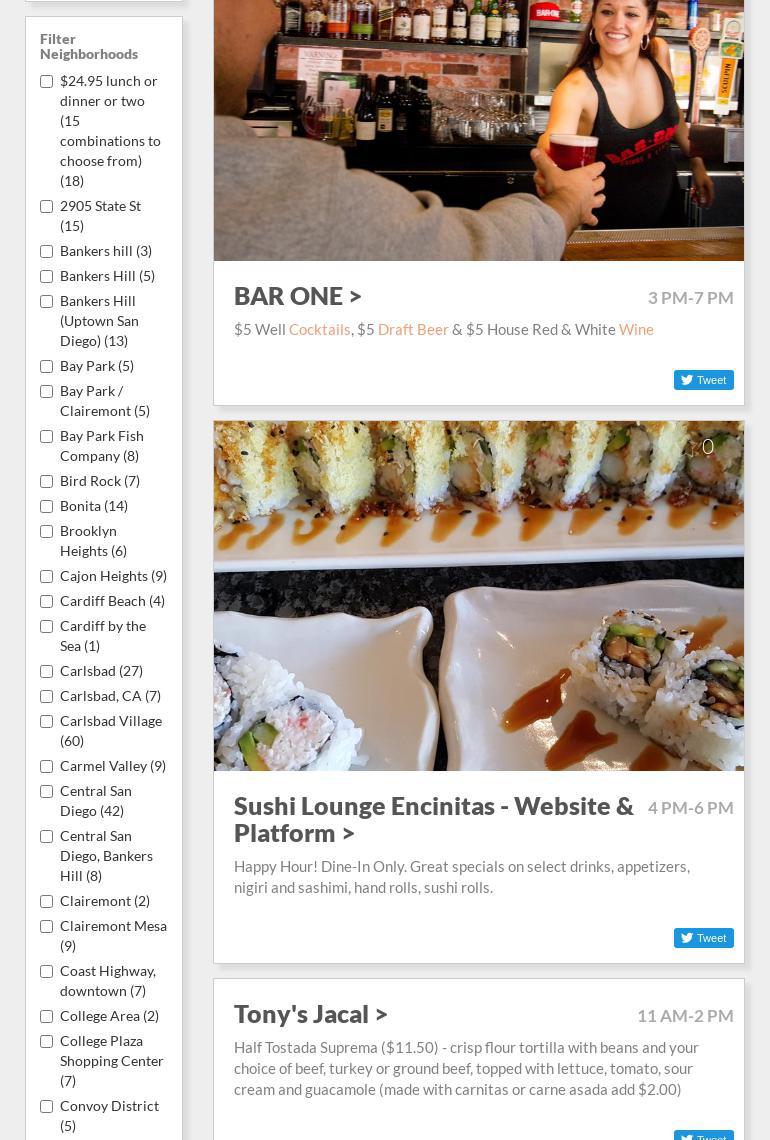Open the Sushi Lounge Encinitas listing
The width and height of the screenshot is (770, 1140).
(433, 819)
